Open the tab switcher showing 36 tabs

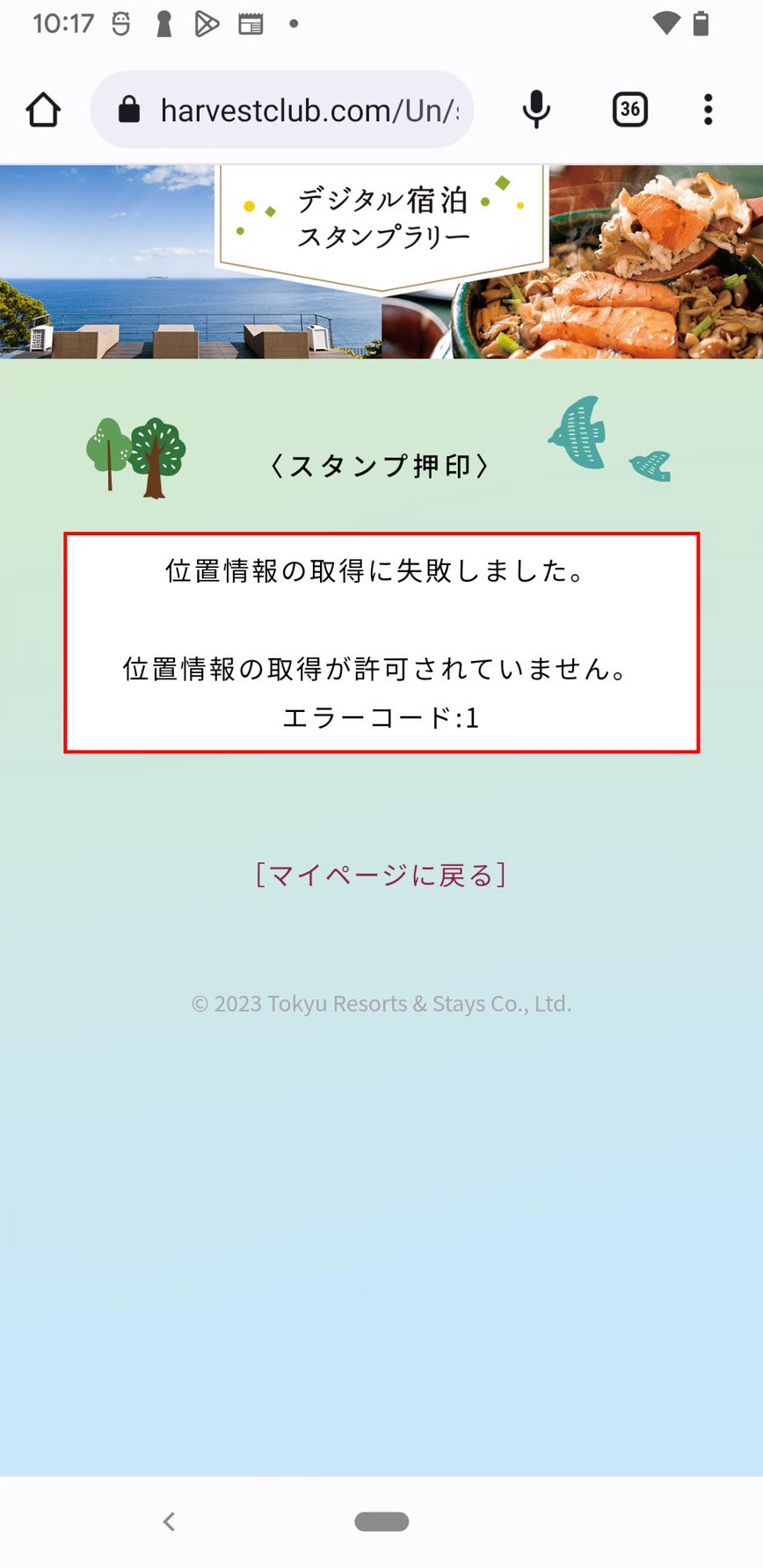pyautogui.click(x=629, y=111)
